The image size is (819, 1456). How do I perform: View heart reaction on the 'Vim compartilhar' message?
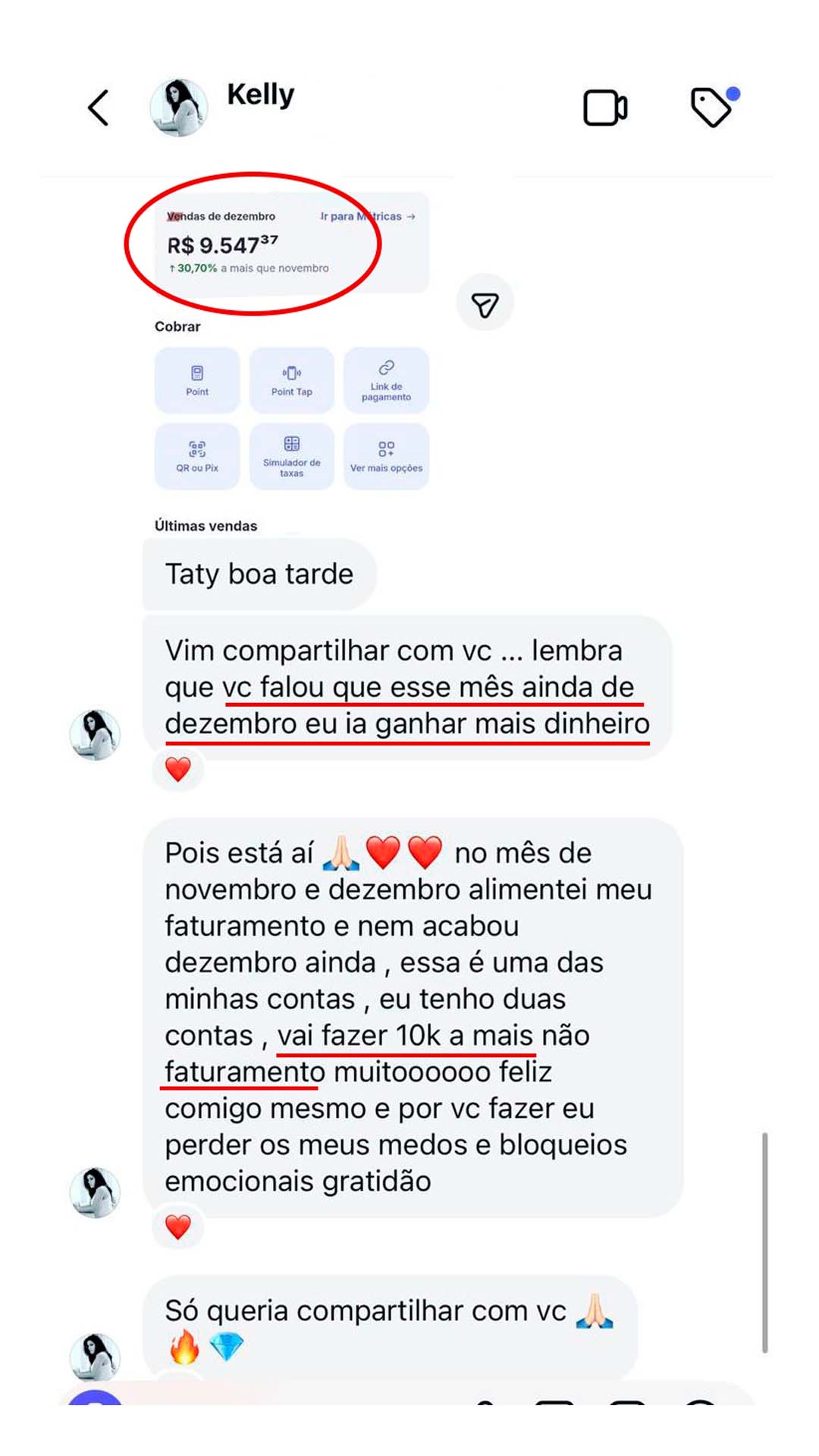178,769
